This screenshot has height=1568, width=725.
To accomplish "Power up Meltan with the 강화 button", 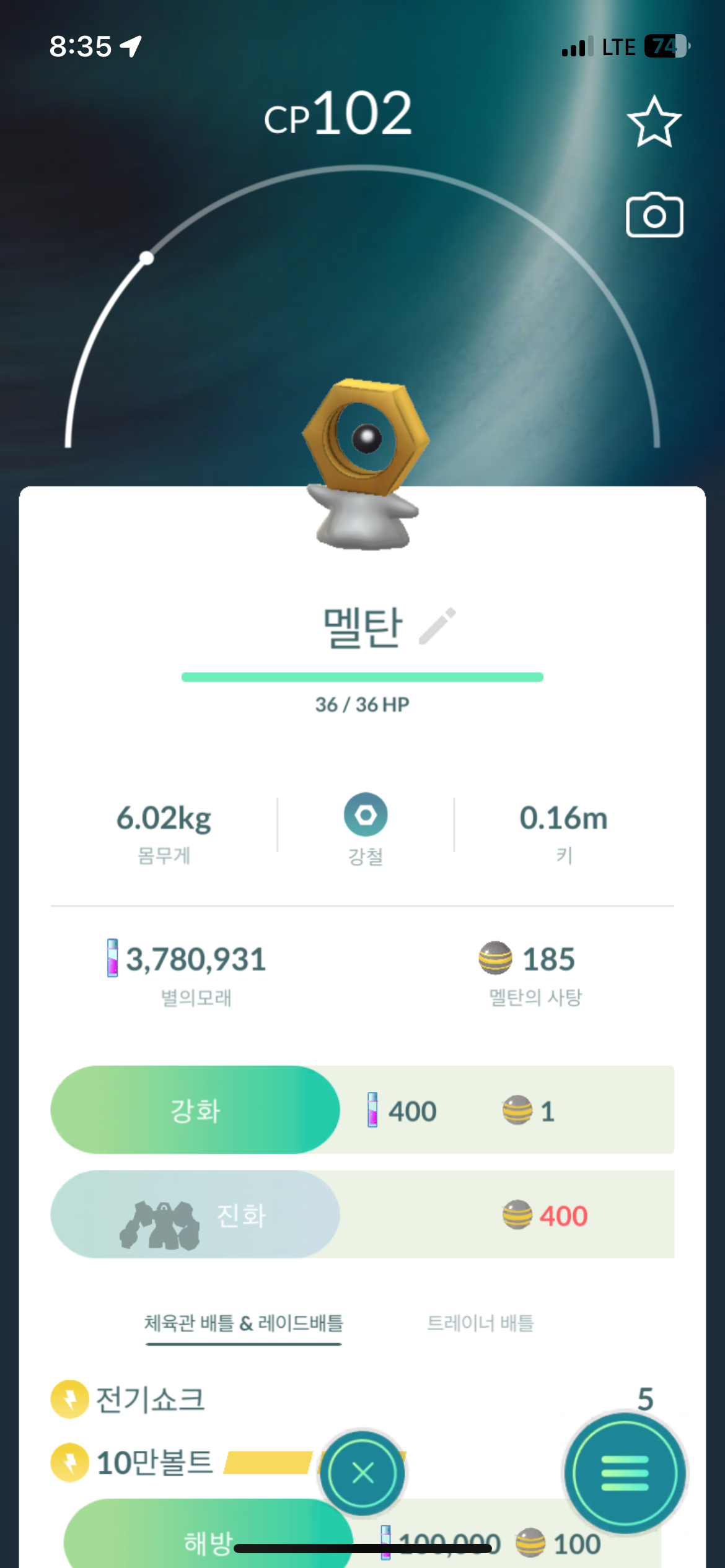I will click(x=195, y=1110).
